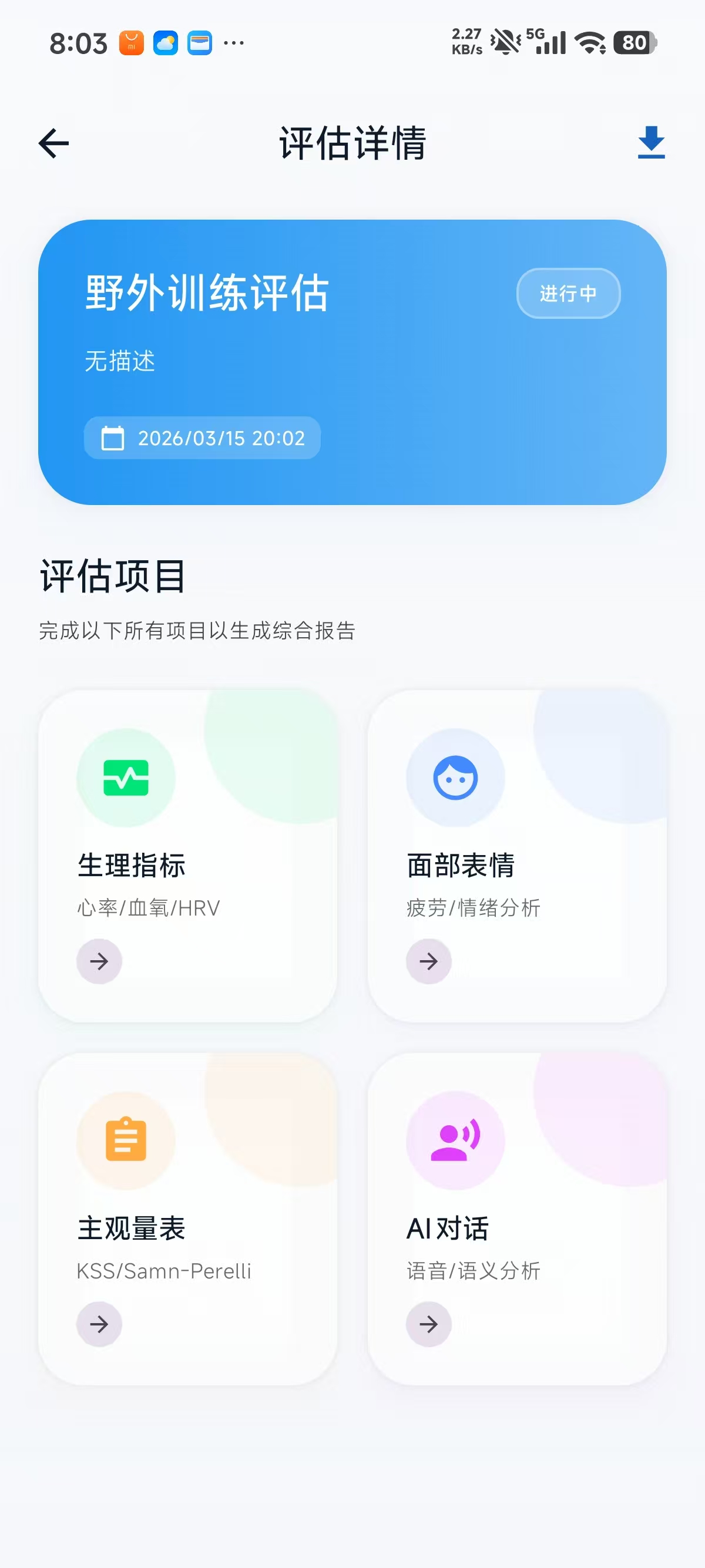Open 面部表情 via its circular arrow button

pos(429,962)
